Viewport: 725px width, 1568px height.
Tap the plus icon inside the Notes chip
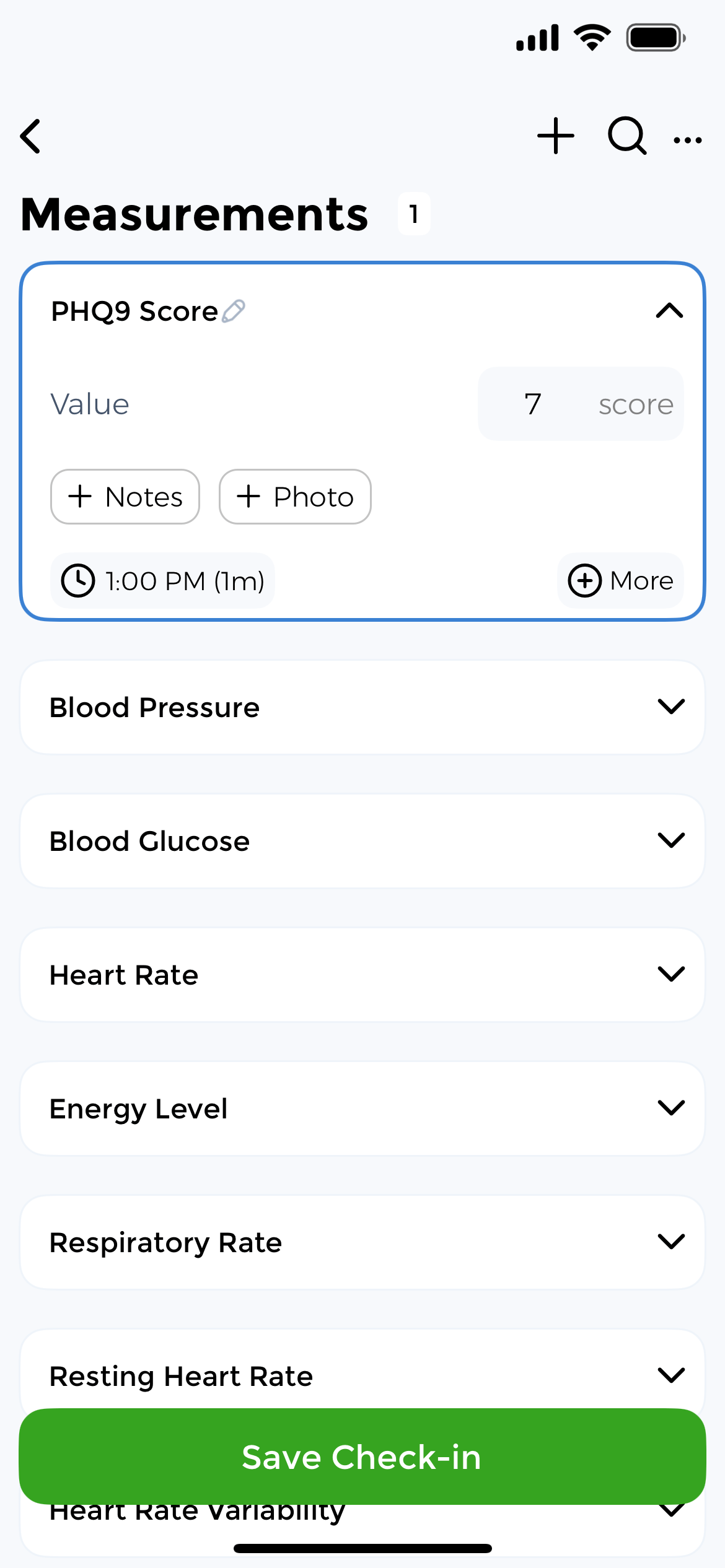tap(81, 496)
